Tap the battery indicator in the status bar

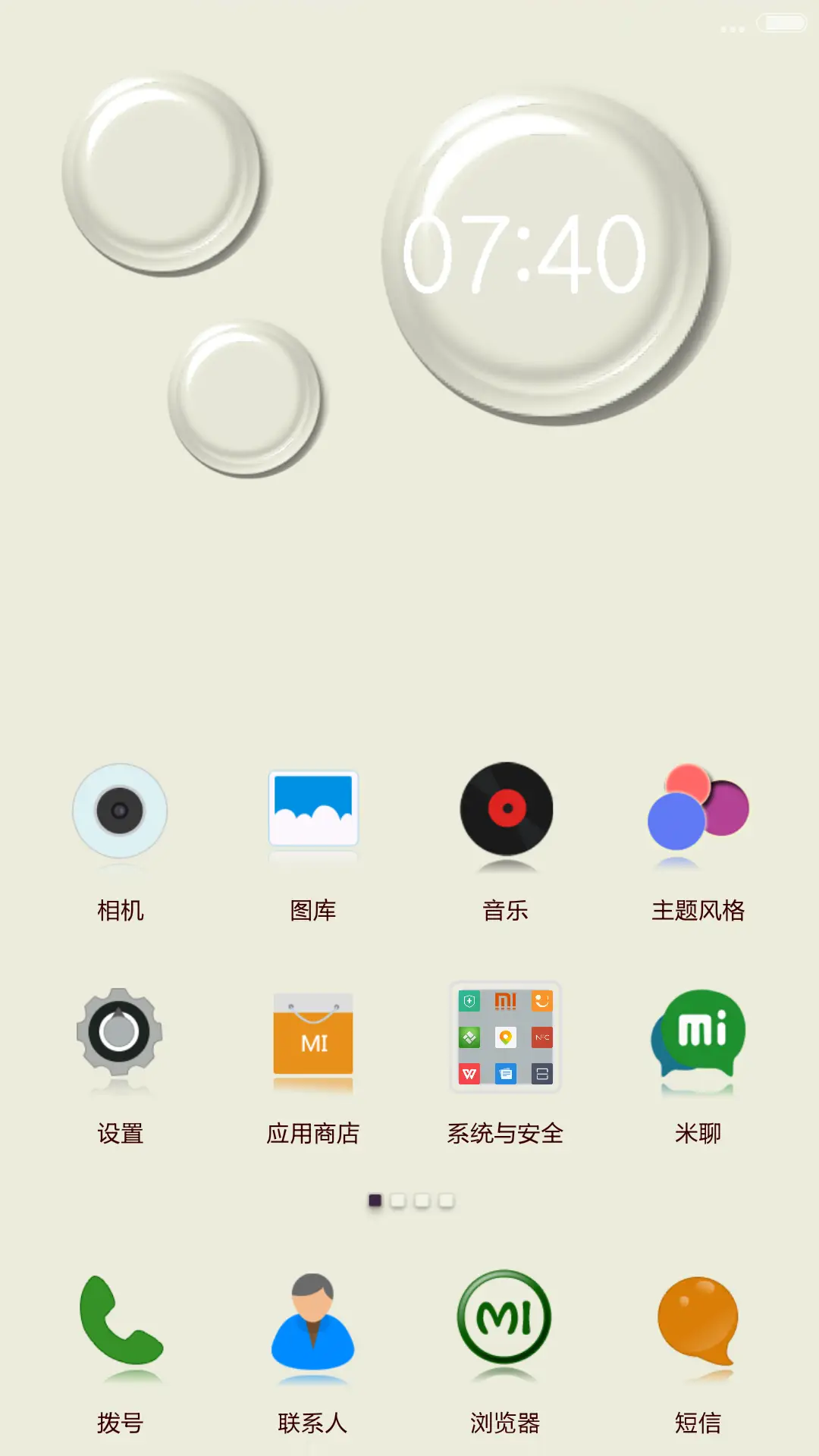(x=782, y=23)
